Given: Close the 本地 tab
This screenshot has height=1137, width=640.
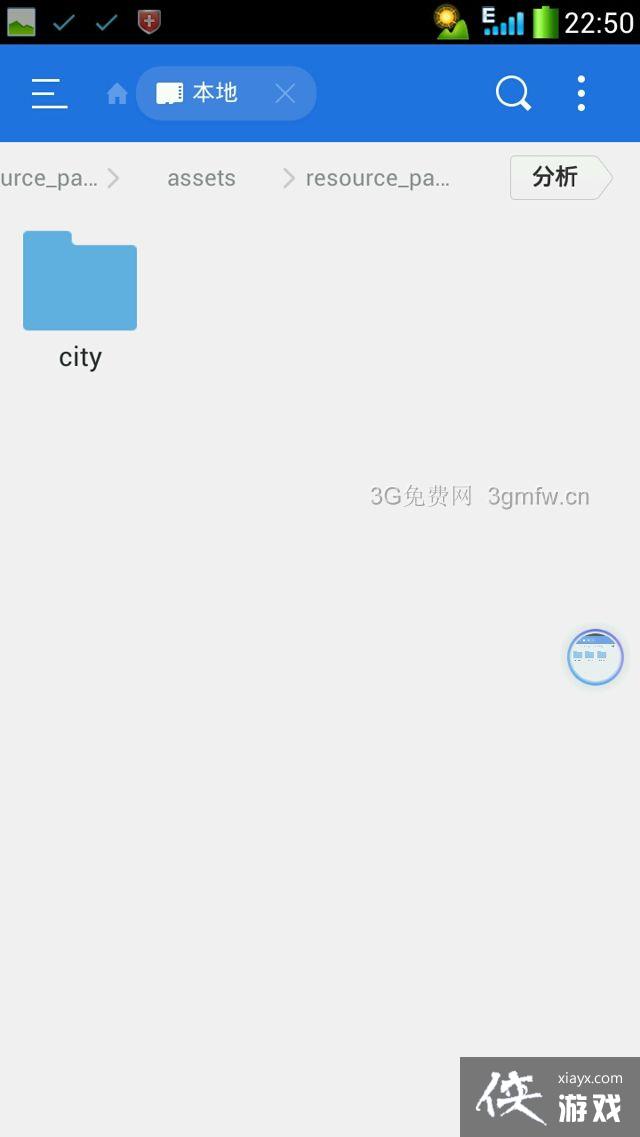Looking at the screenshot, I should pos(285,94).
